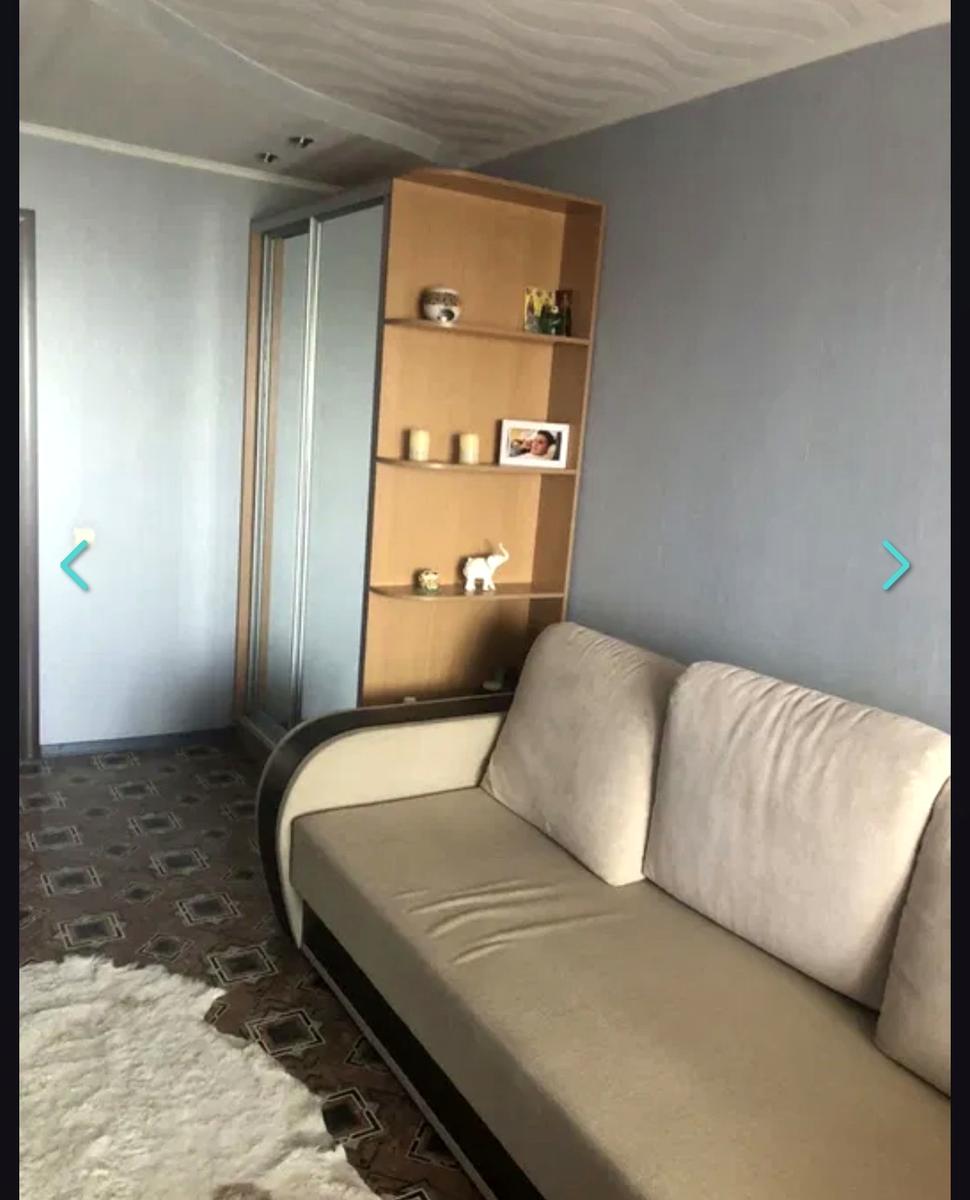Go to the next photo

point(896,566)
